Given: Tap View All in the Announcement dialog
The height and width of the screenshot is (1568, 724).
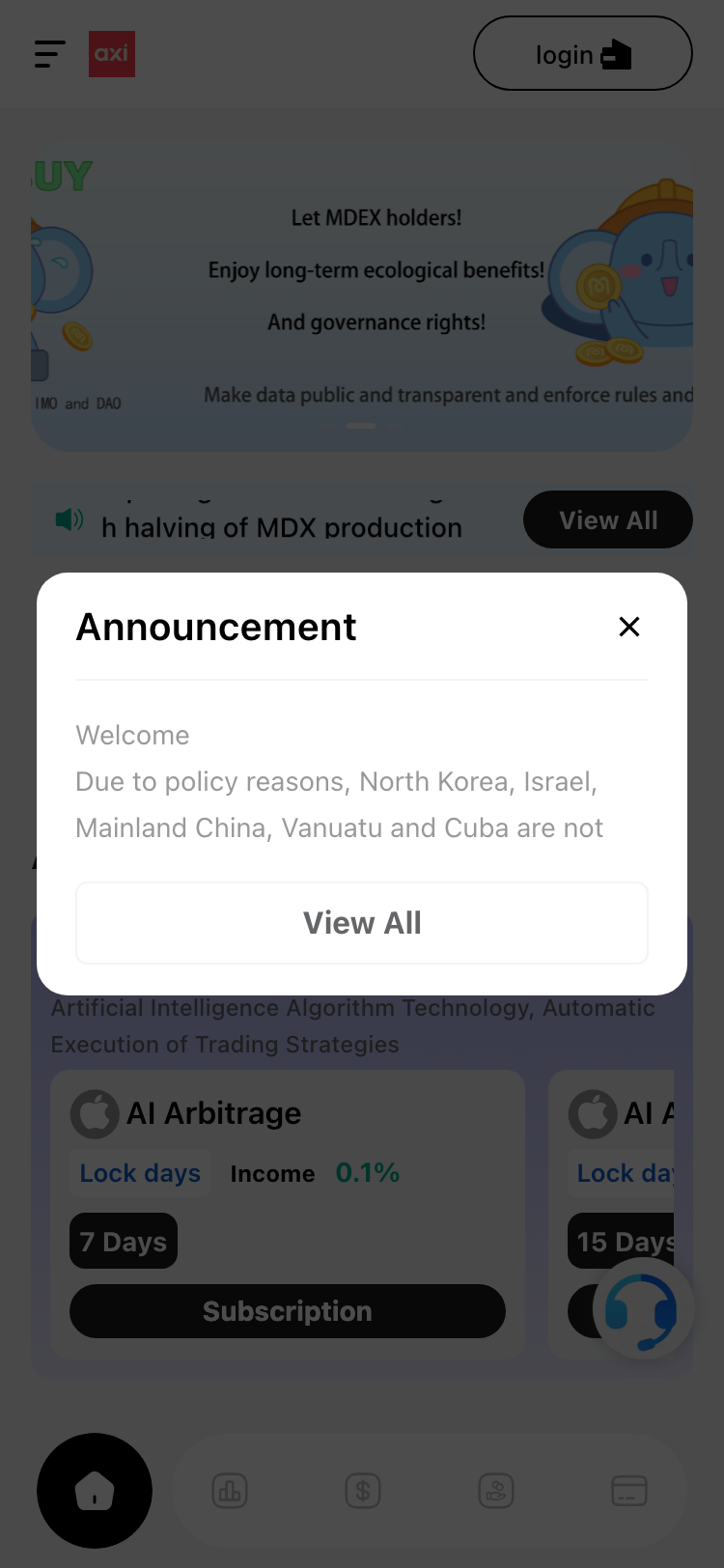Looking at the screenshot, I should pos(362,923).
